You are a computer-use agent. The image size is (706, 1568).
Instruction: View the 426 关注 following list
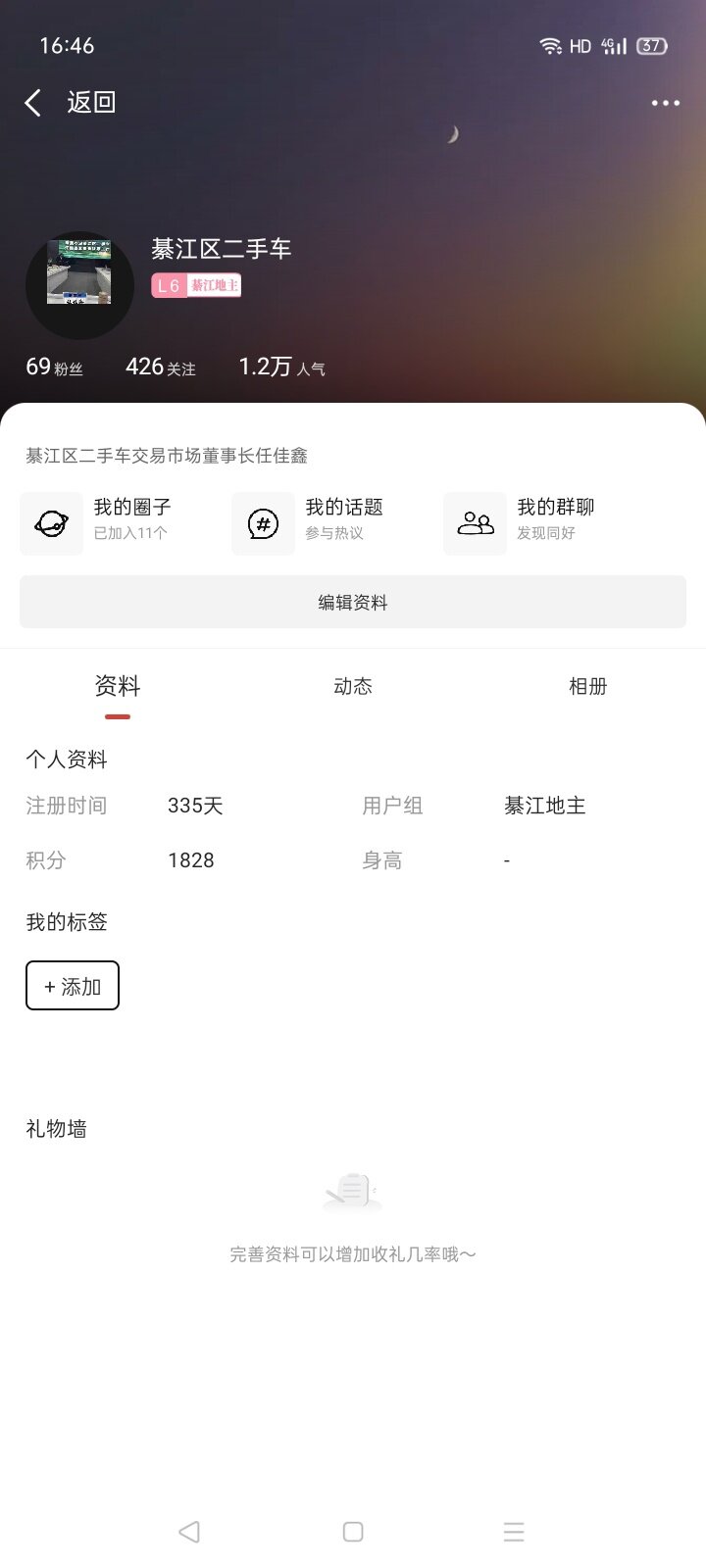160,367
